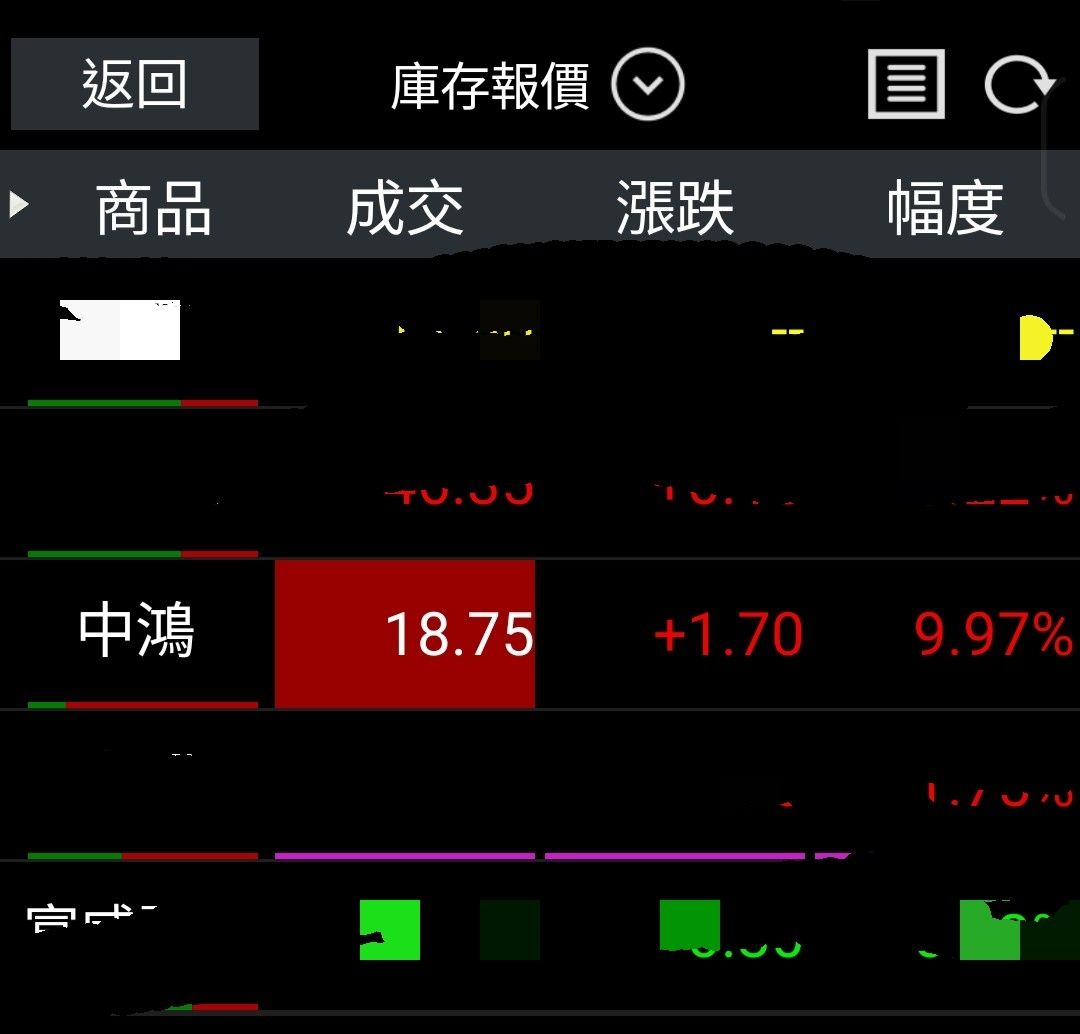This screenshot has height=1034, width=1080.
Task: Open the 中鴻 stock row
Action: [x=137, y=633]
